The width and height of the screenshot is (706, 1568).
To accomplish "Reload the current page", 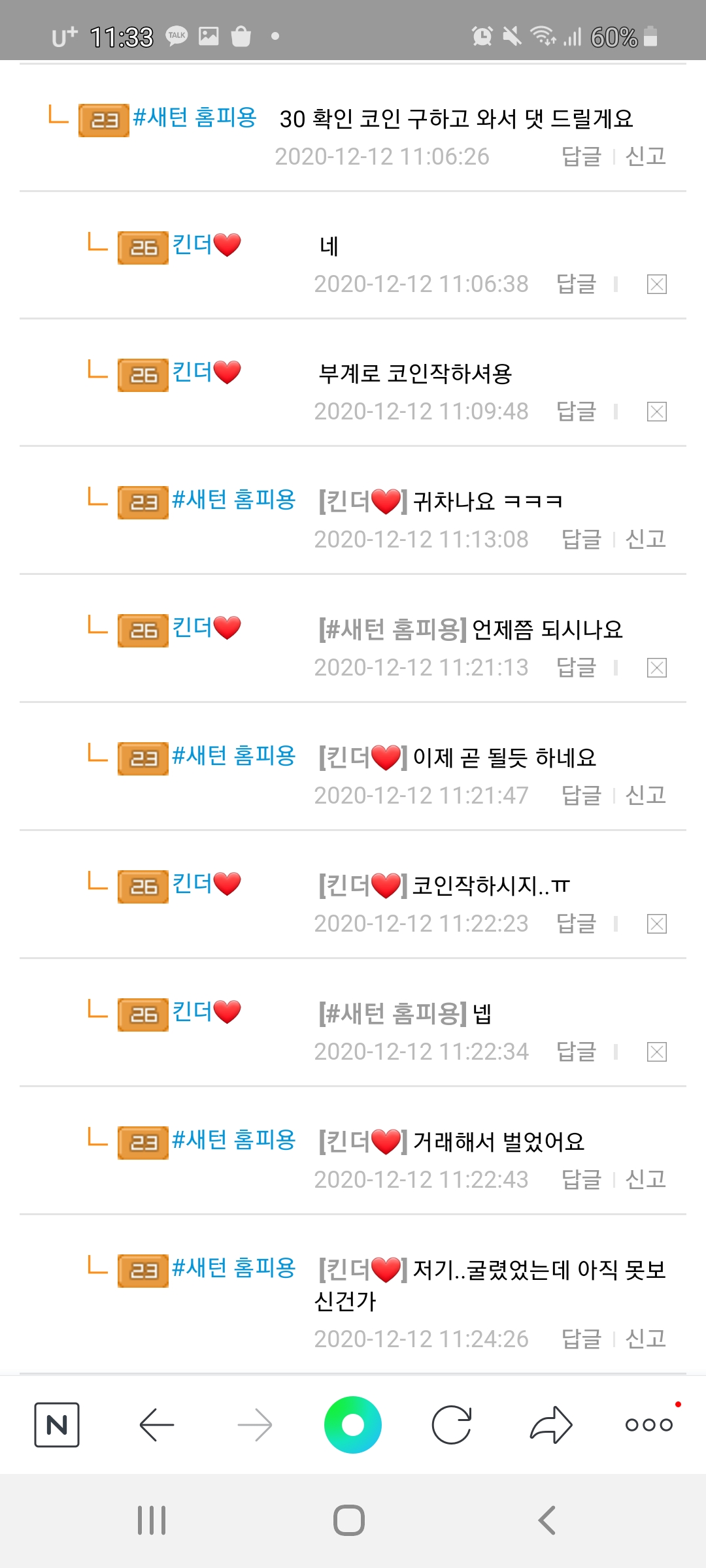I will pos(452,1424).
